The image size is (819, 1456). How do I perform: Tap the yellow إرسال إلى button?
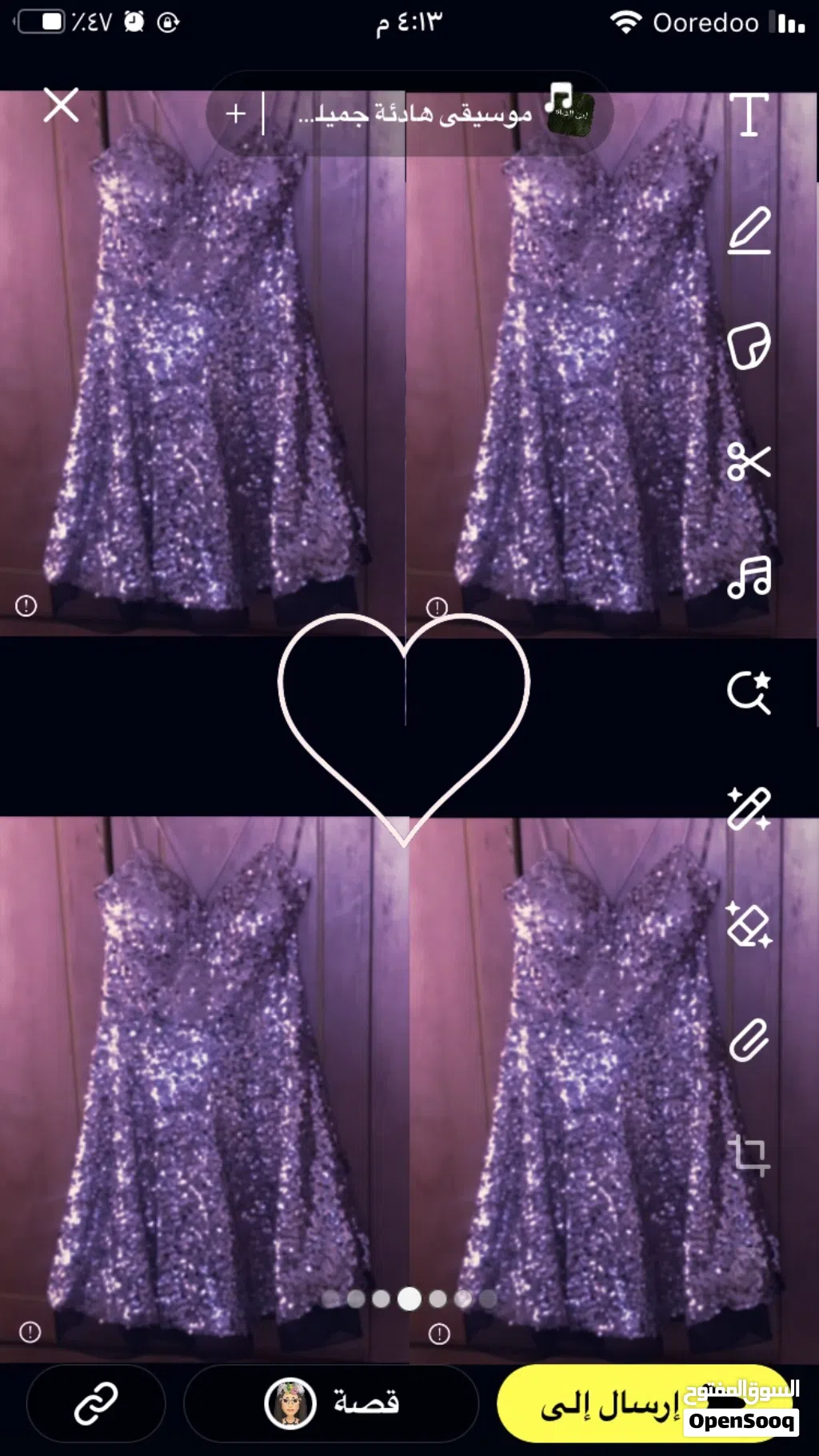[608, 1403]
